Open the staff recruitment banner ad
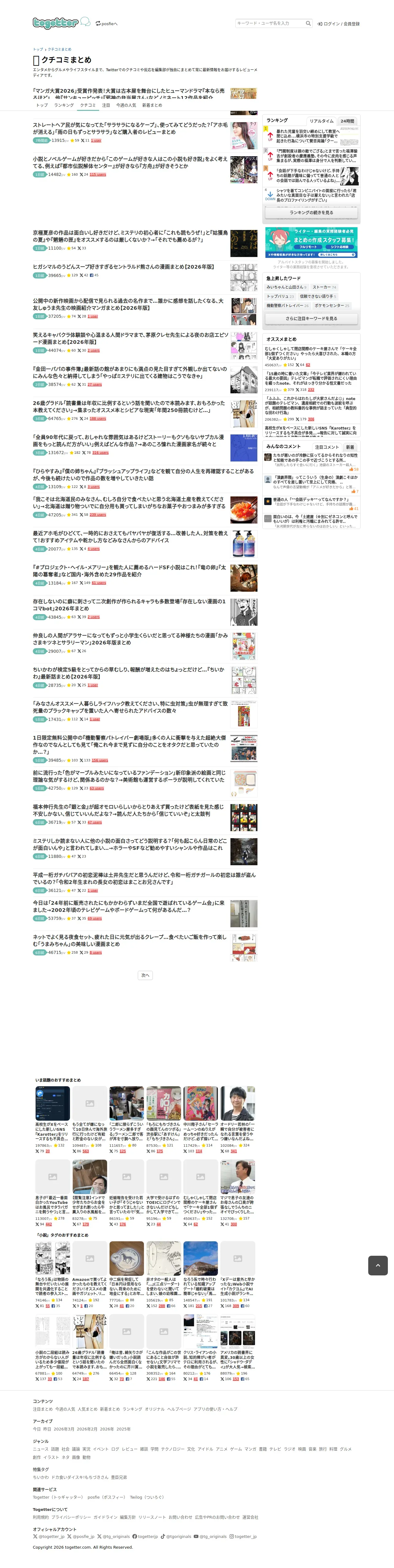Viewport: 394px width, 1568px height. click(311, 242)
